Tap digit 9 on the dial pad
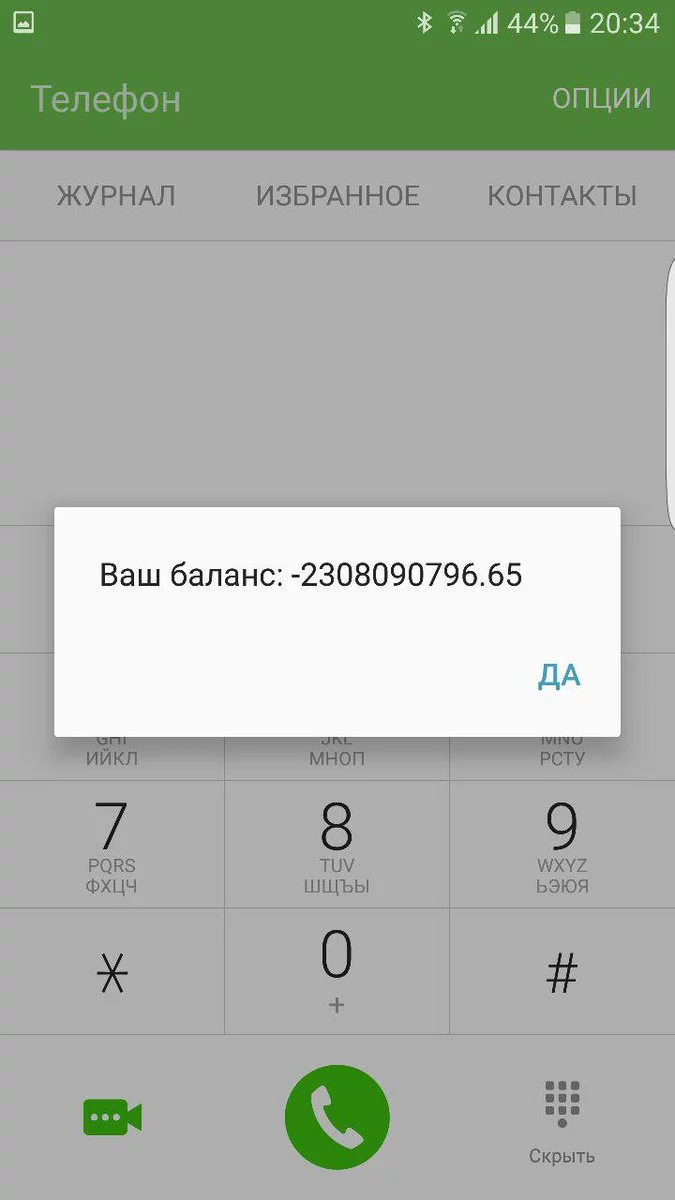The height and width of the screenshot is (1200, 675). tap(562, 844)
